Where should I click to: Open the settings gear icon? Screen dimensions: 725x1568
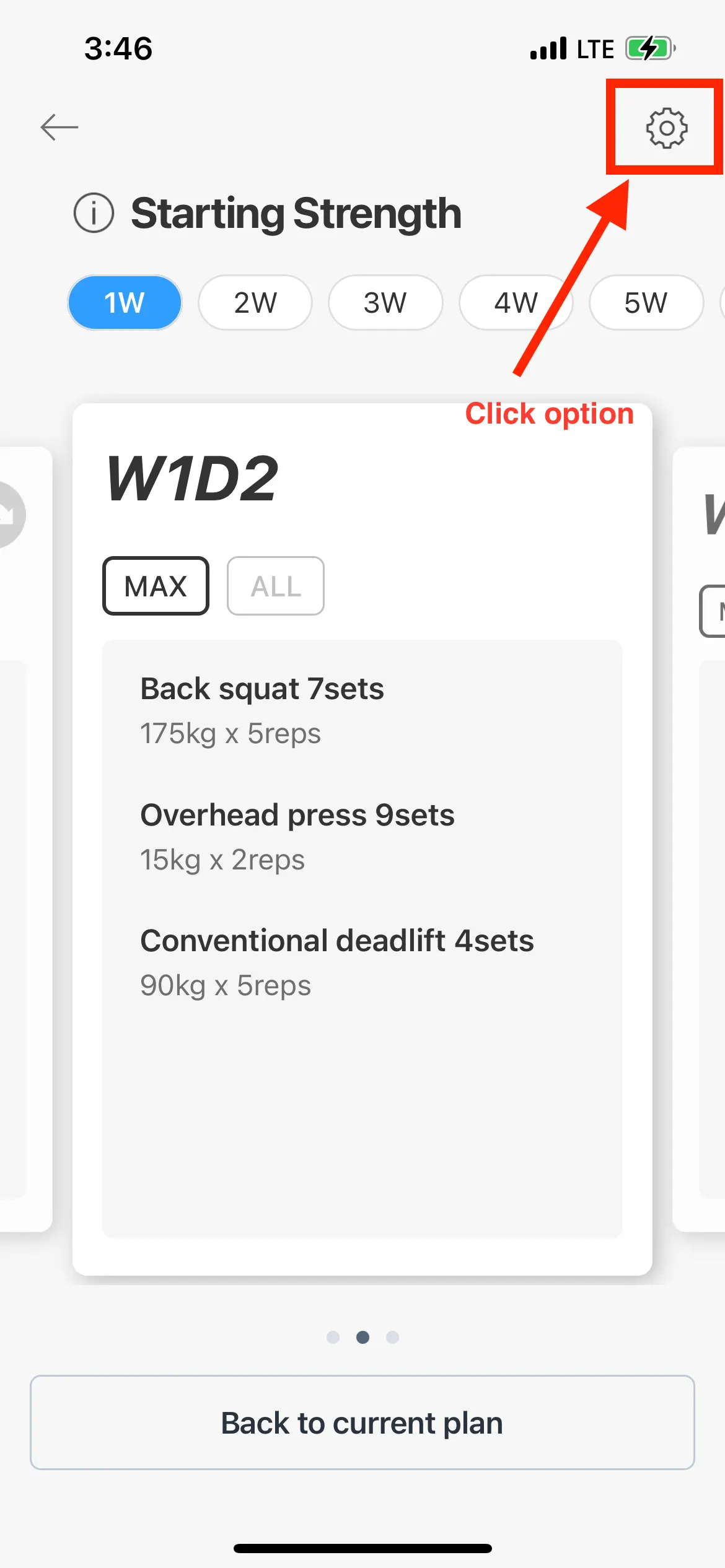click(x=666, y=128)
